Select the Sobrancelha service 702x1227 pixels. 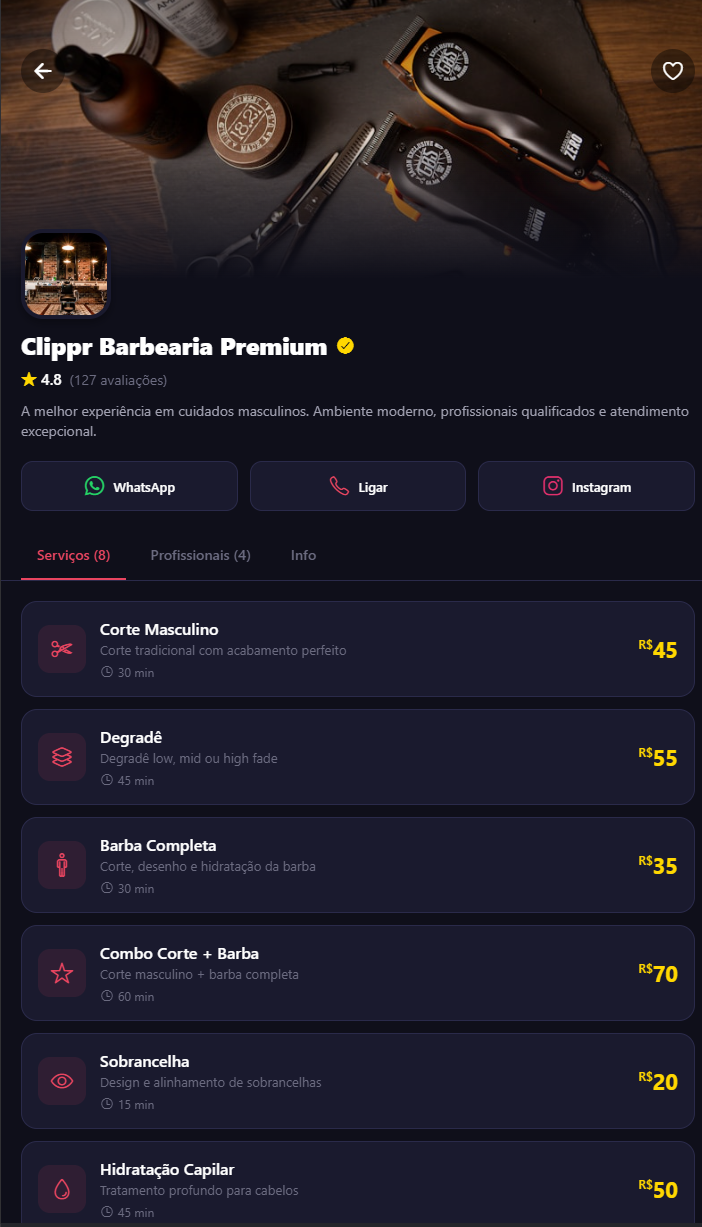[357, 1081]
